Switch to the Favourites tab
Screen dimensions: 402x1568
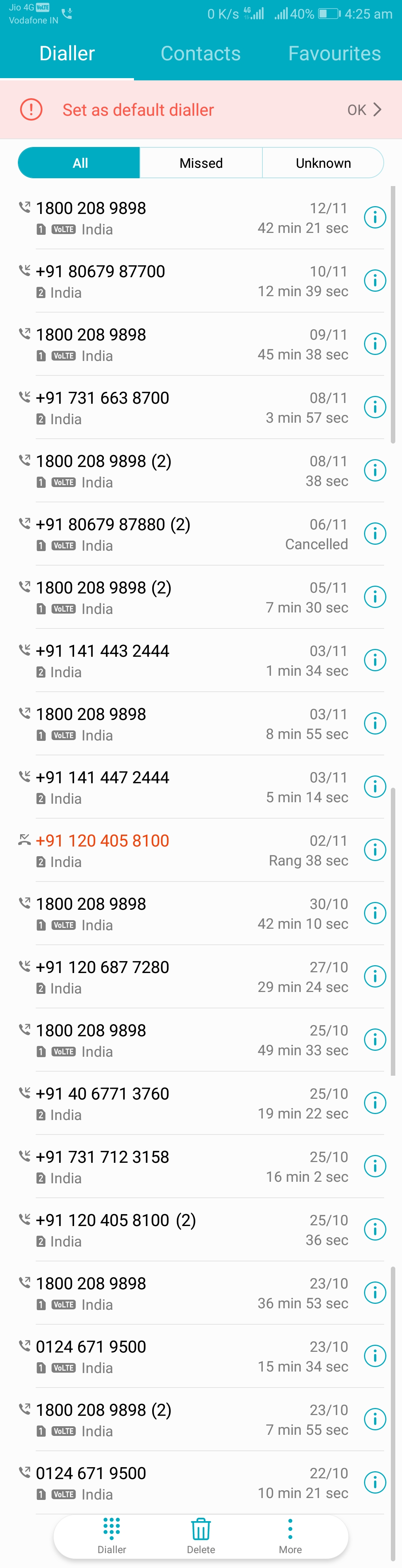pyautogui.click(x=334, y=54)
